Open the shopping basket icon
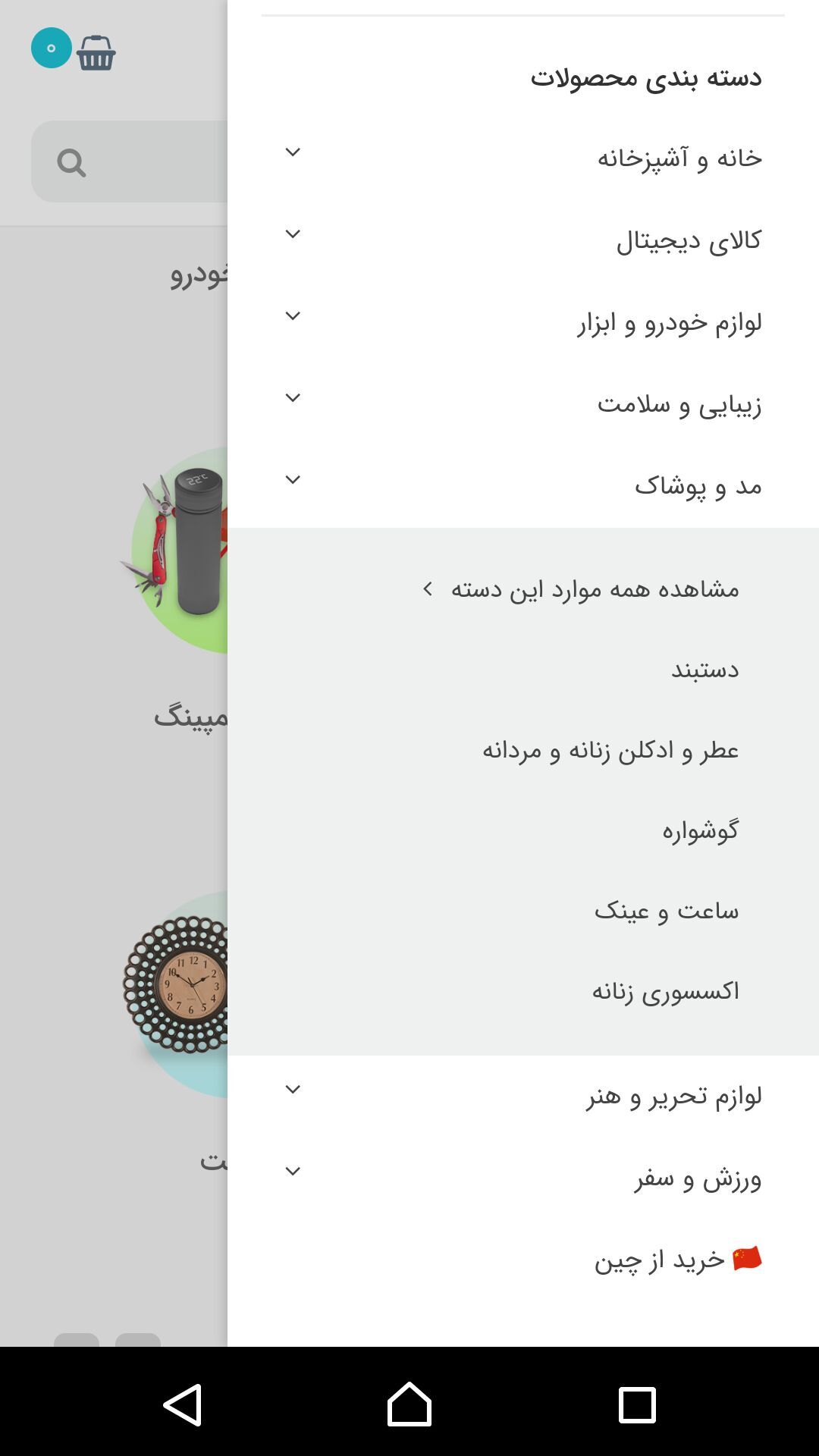 pos(96,53)
